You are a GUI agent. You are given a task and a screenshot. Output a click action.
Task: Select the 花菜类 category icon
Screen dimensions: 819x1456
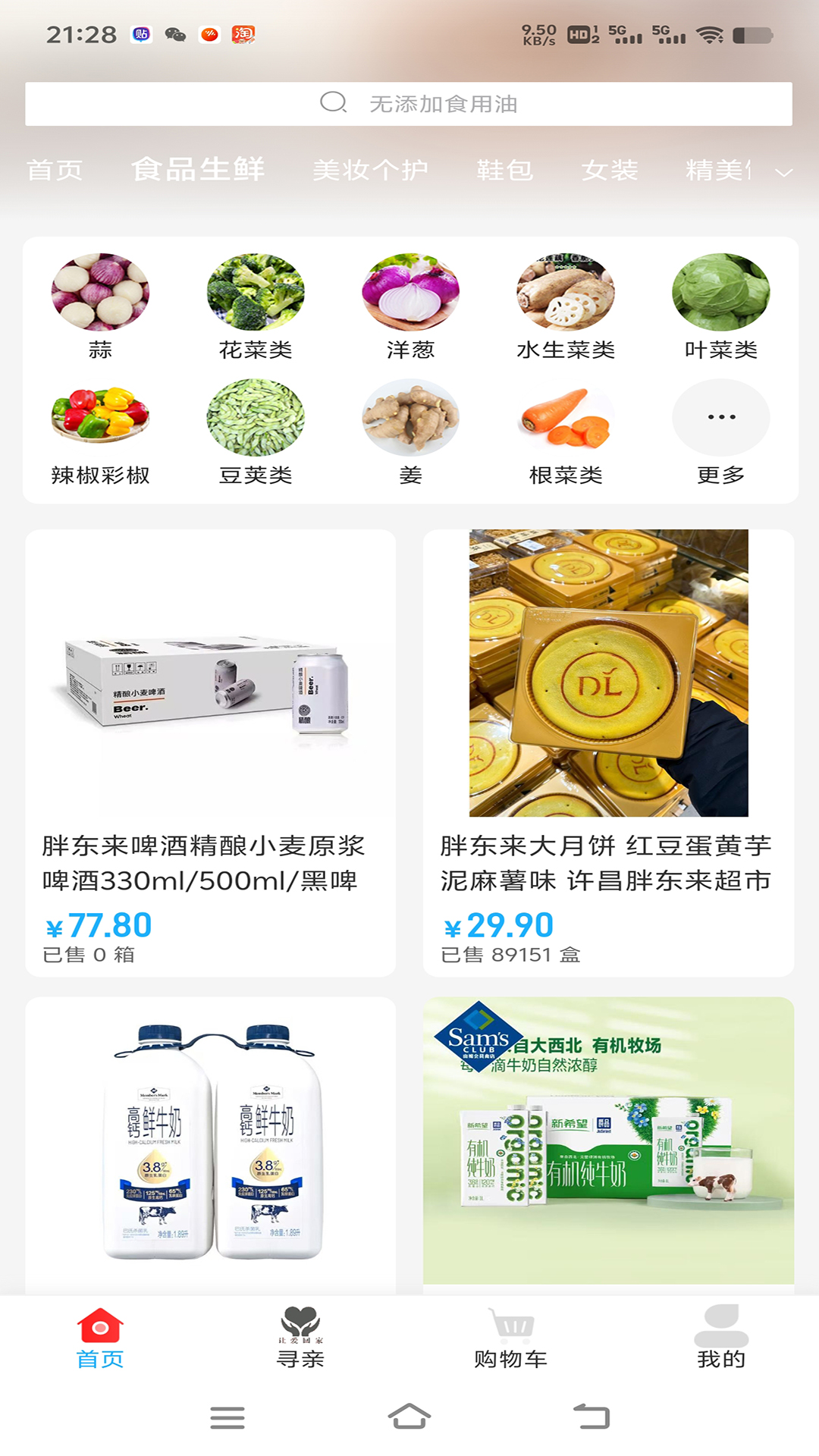tap(255, 294)
